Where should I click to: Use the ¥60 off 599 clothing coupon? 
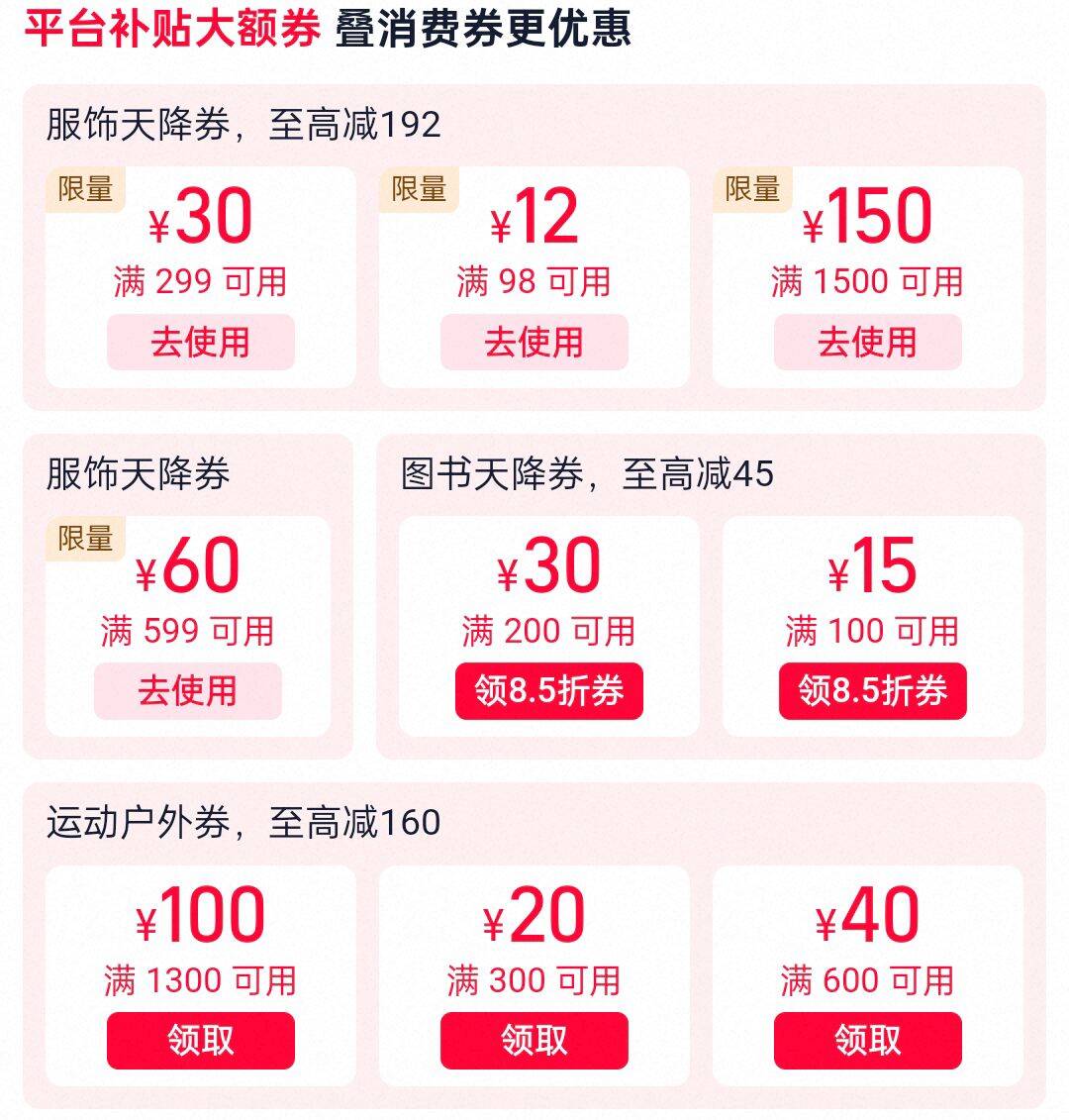(x=187, y=691)
